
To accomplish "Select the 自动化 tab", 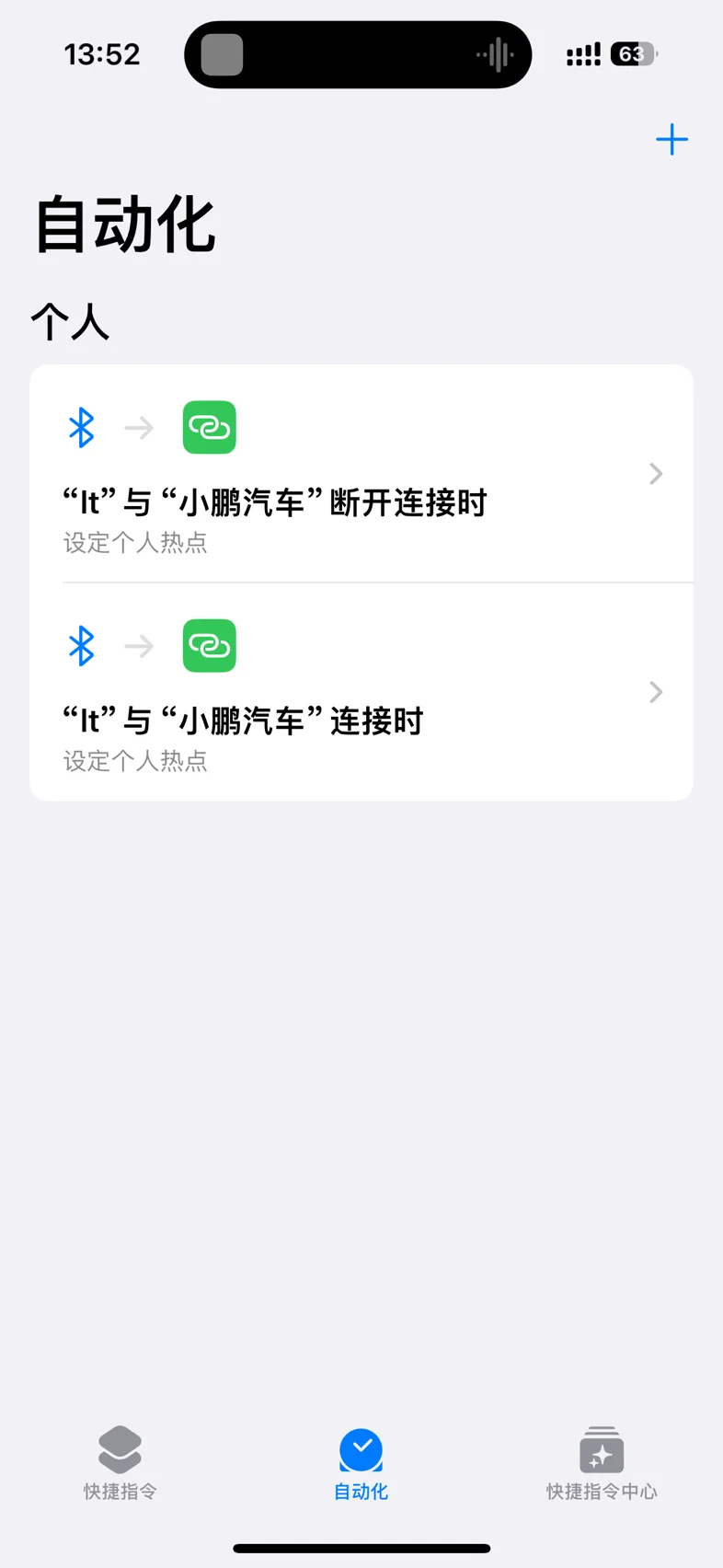I will 361,1463.
